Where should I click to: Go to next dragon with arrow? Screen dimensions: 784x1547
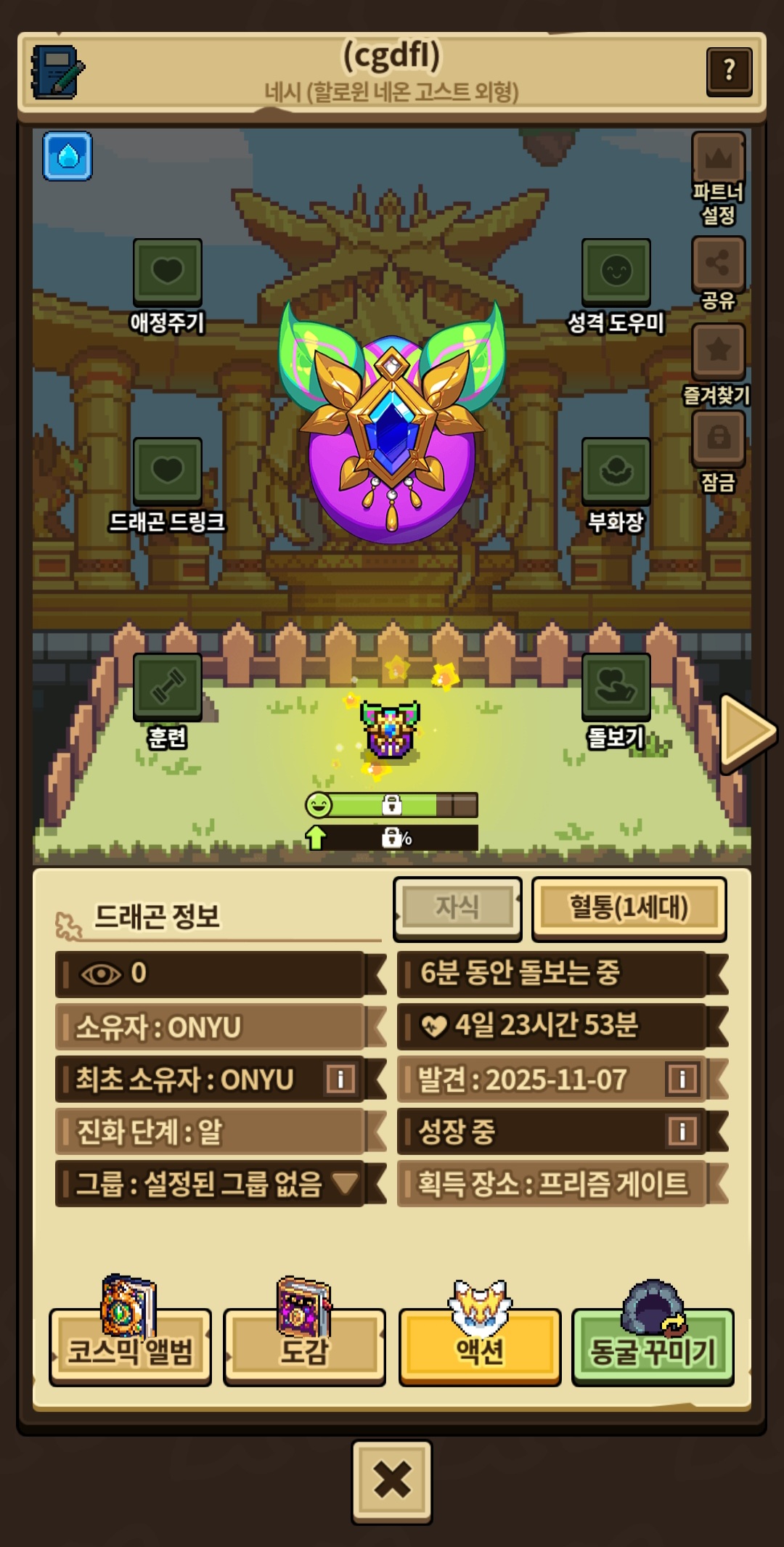(746, 732)
